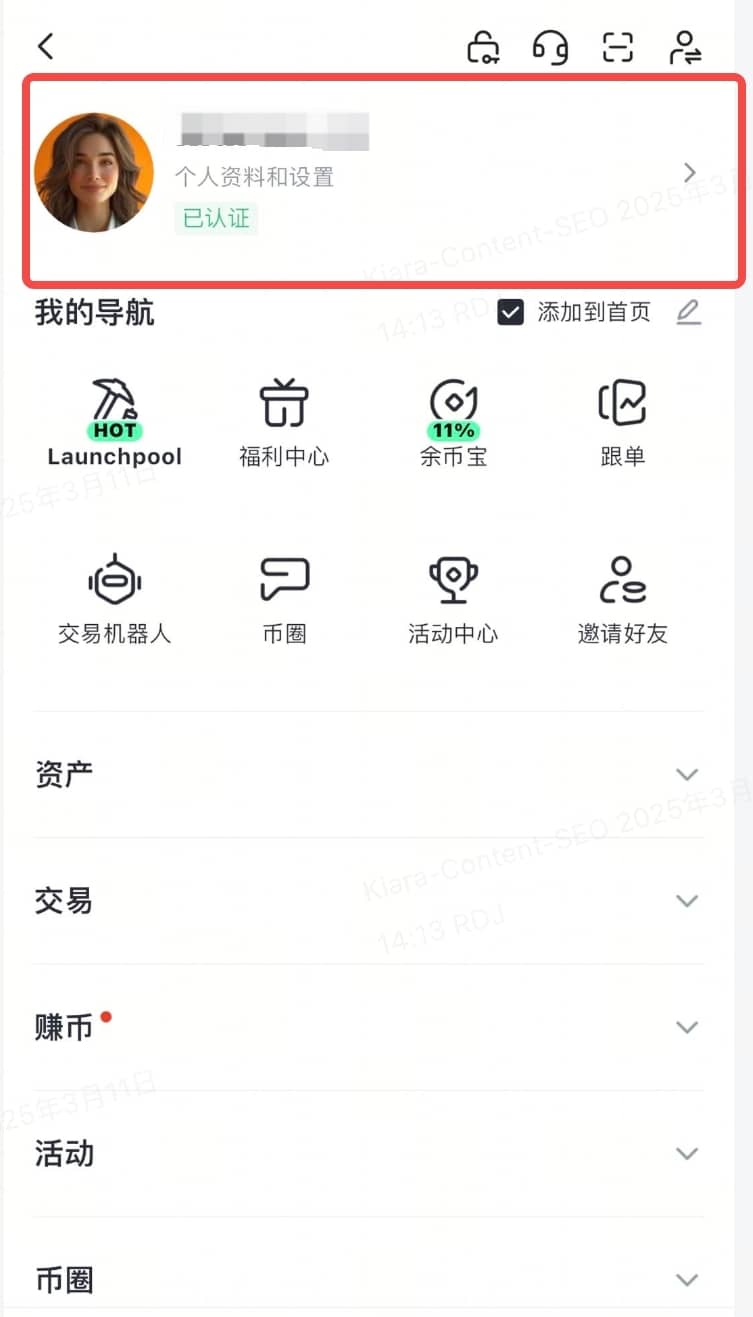This screenshot has width=753, height=1317.
Task: Open the customer support headset icon
Action: tap(550, 47)
